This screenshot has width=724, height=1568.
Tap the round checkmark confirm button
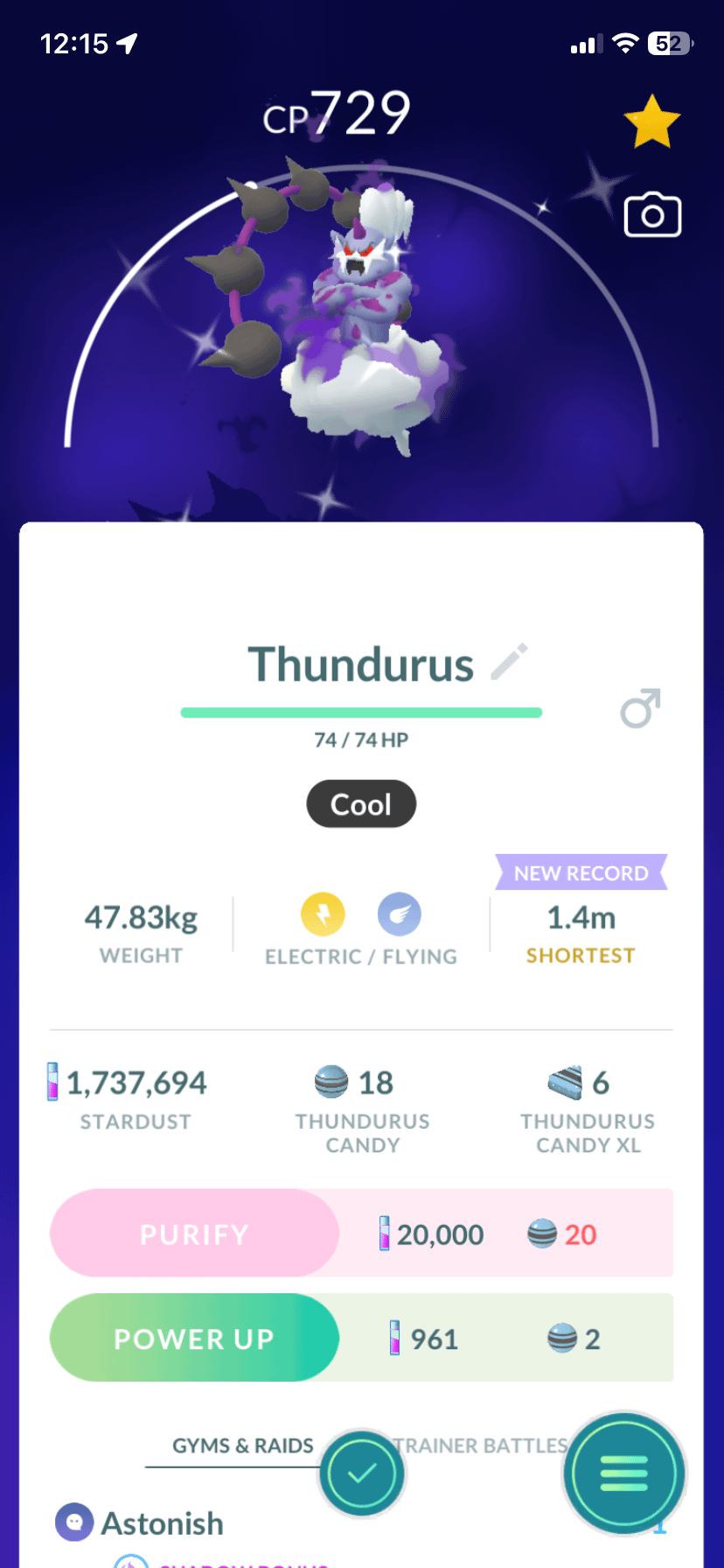362,1473
